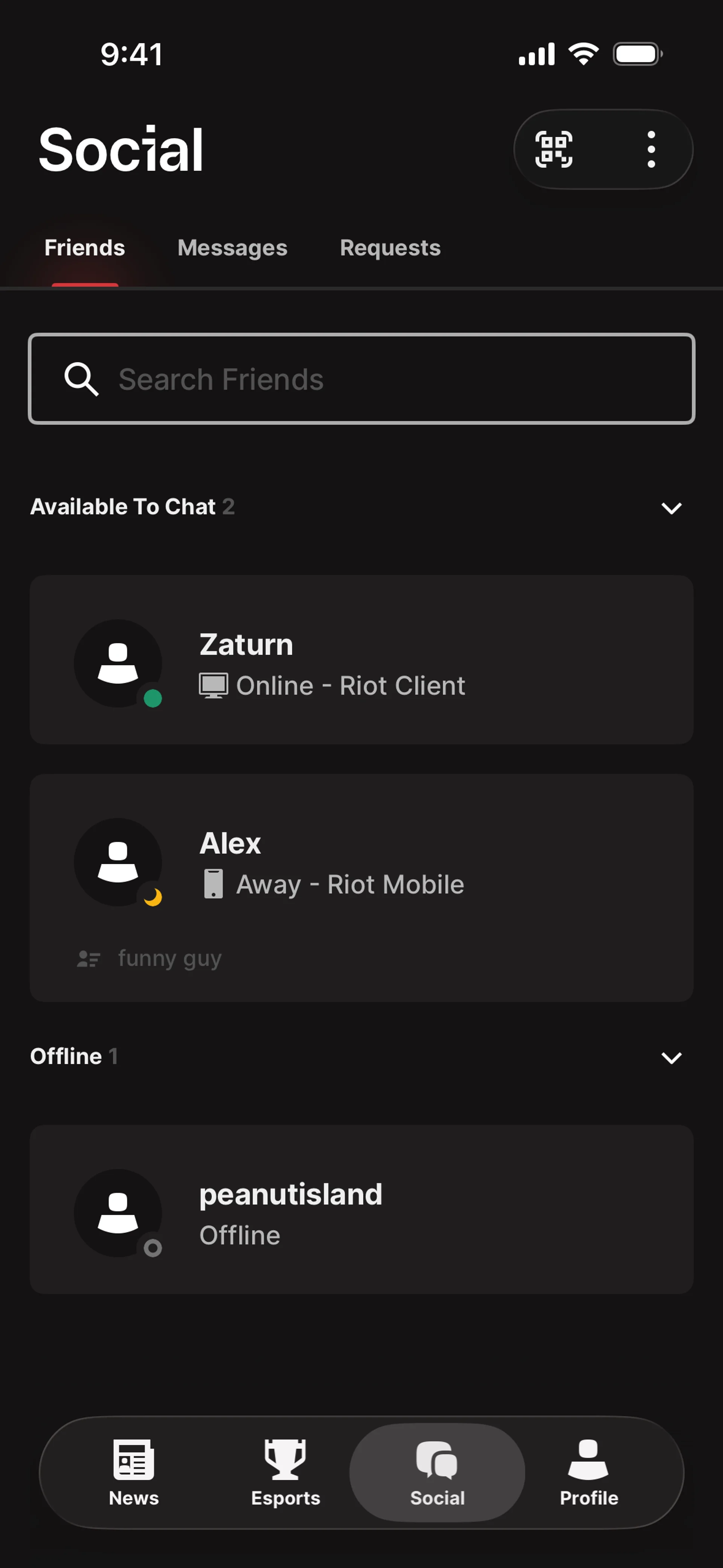This screenshot has height=1568, width=723.
Task: Go to the Esports tab
Action: click(x=285, y=1472)
